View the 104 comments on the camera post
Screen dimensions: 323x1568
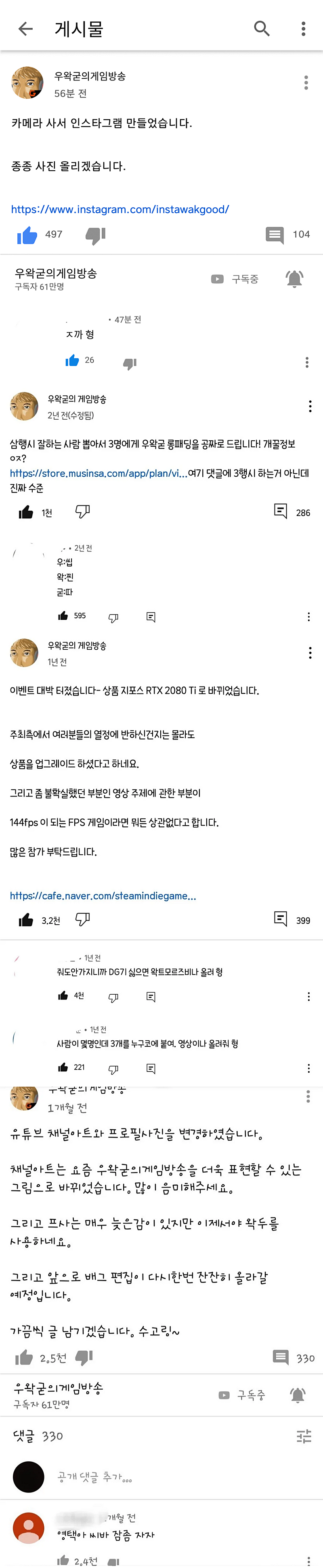[275, 235]
